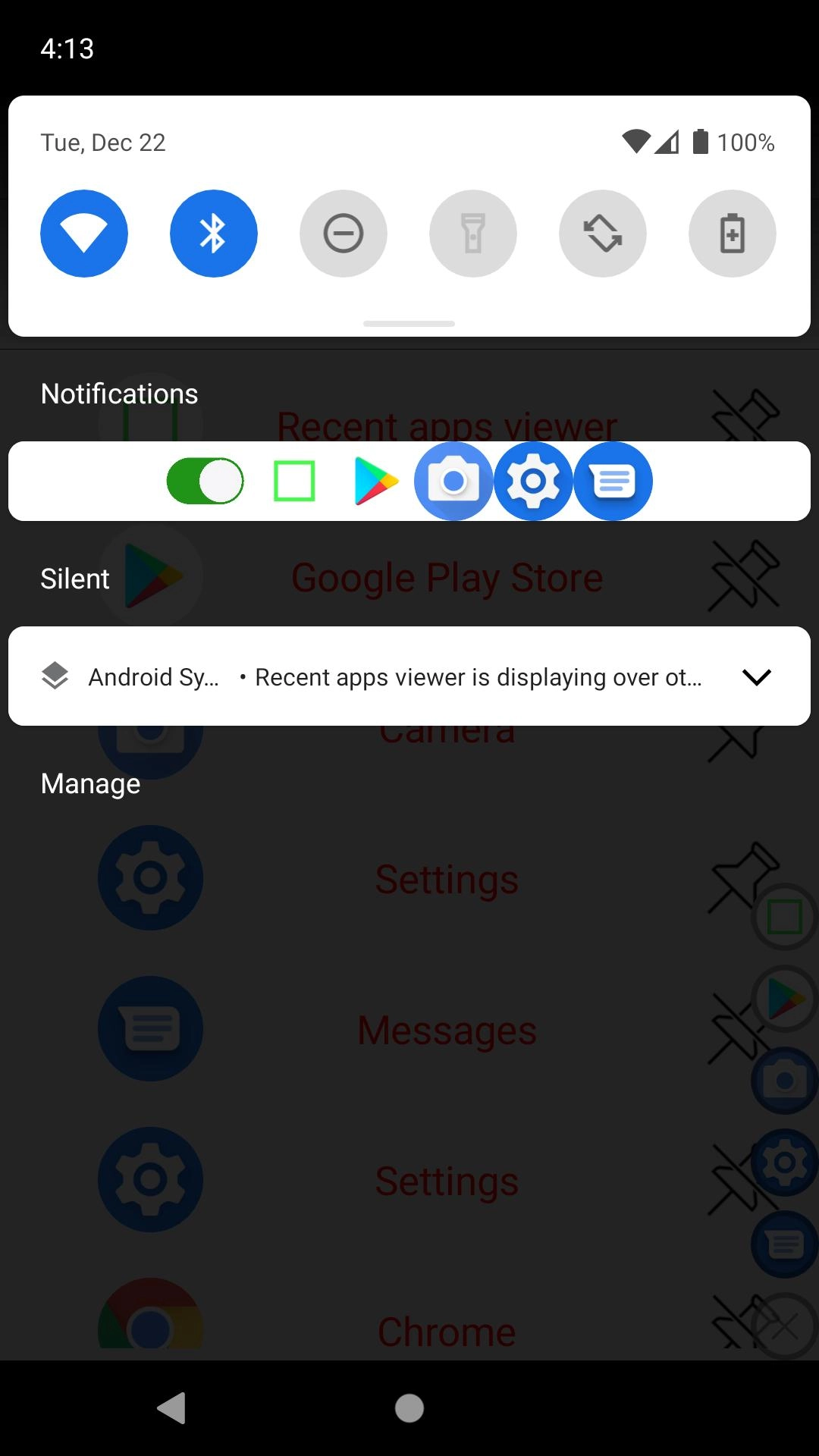This screenshot has height=1456, width=819.
Task: Open Settings from the notification shortcuts
Action: (x=533, y=481)
